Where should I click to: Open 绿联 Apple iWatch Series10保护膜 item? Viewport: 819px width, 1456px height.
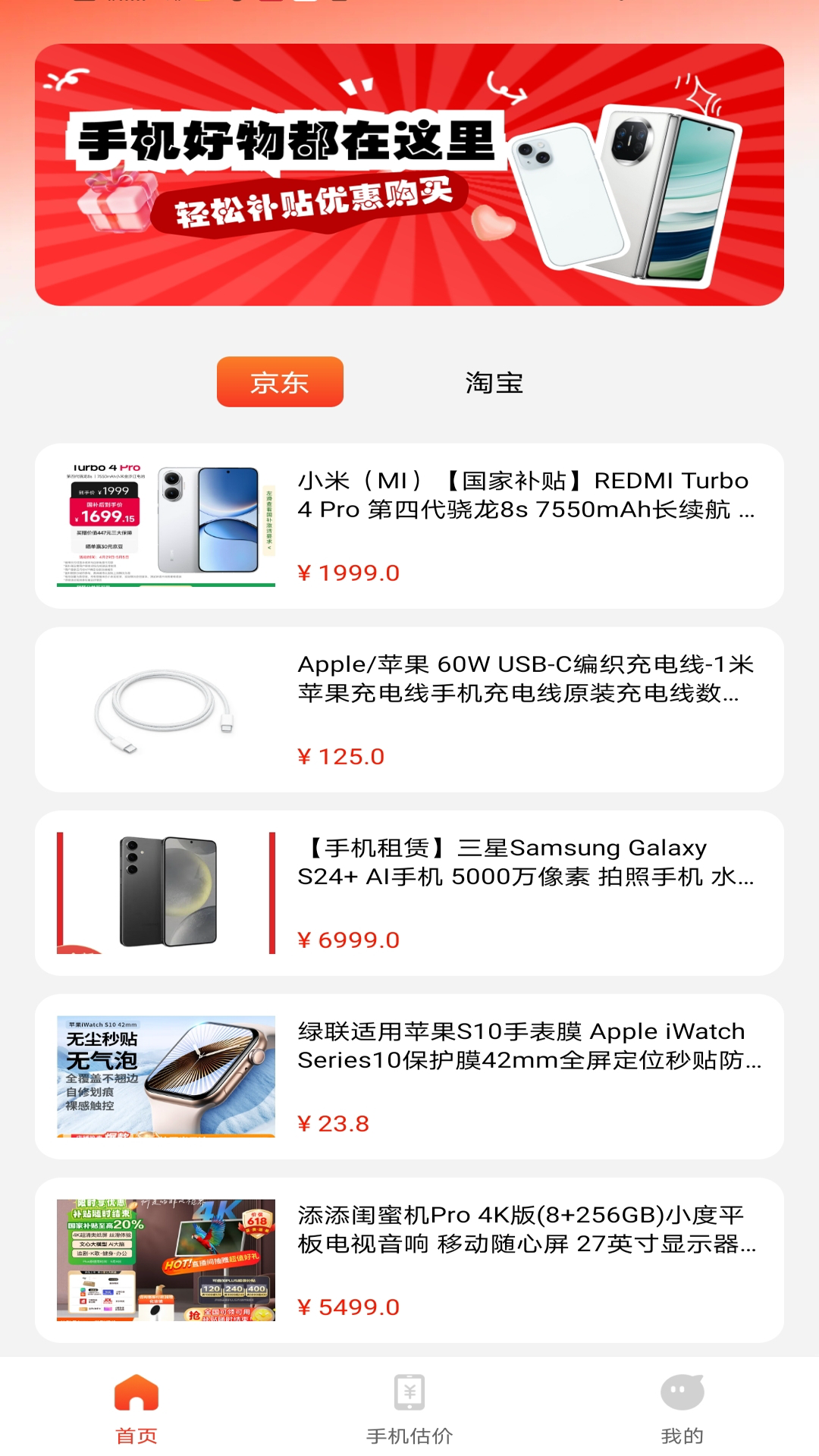pyautogui.click(x=409, y=1076)
